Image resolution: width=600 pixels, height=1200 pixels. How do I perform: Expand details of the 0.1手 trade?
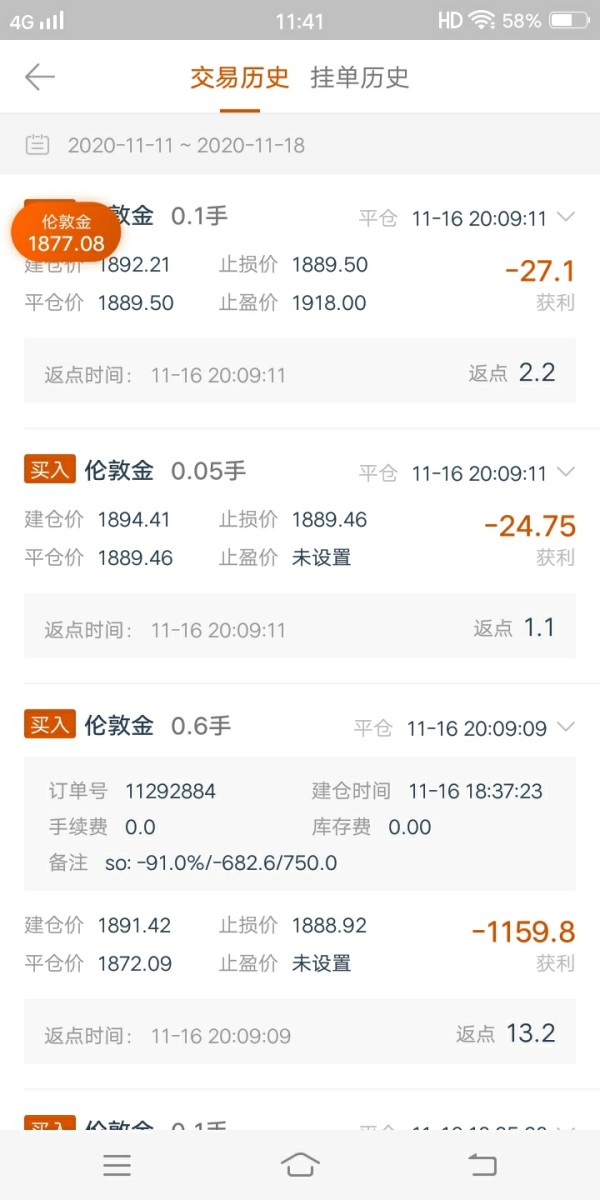(x=566, y=217)
